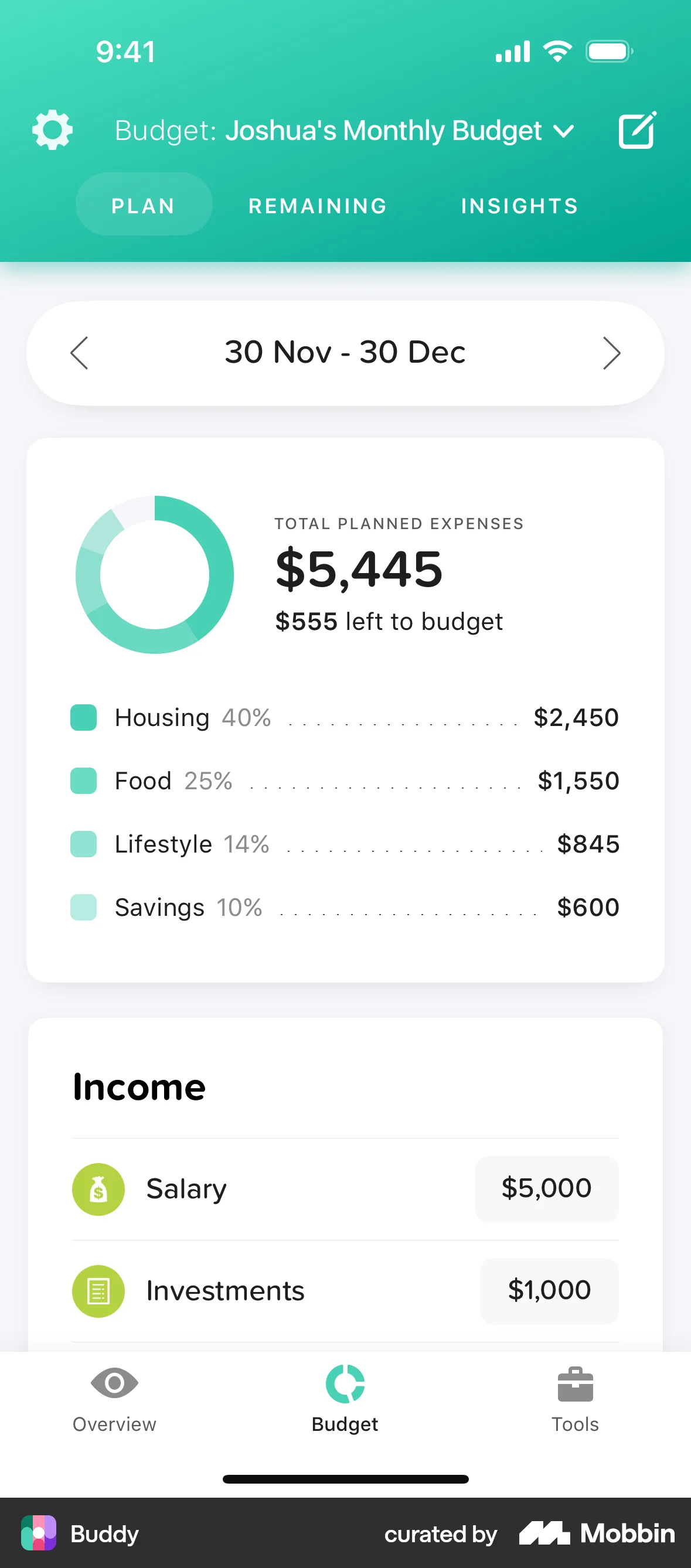Tap the Food category legend swatch

tap(83, 781)
